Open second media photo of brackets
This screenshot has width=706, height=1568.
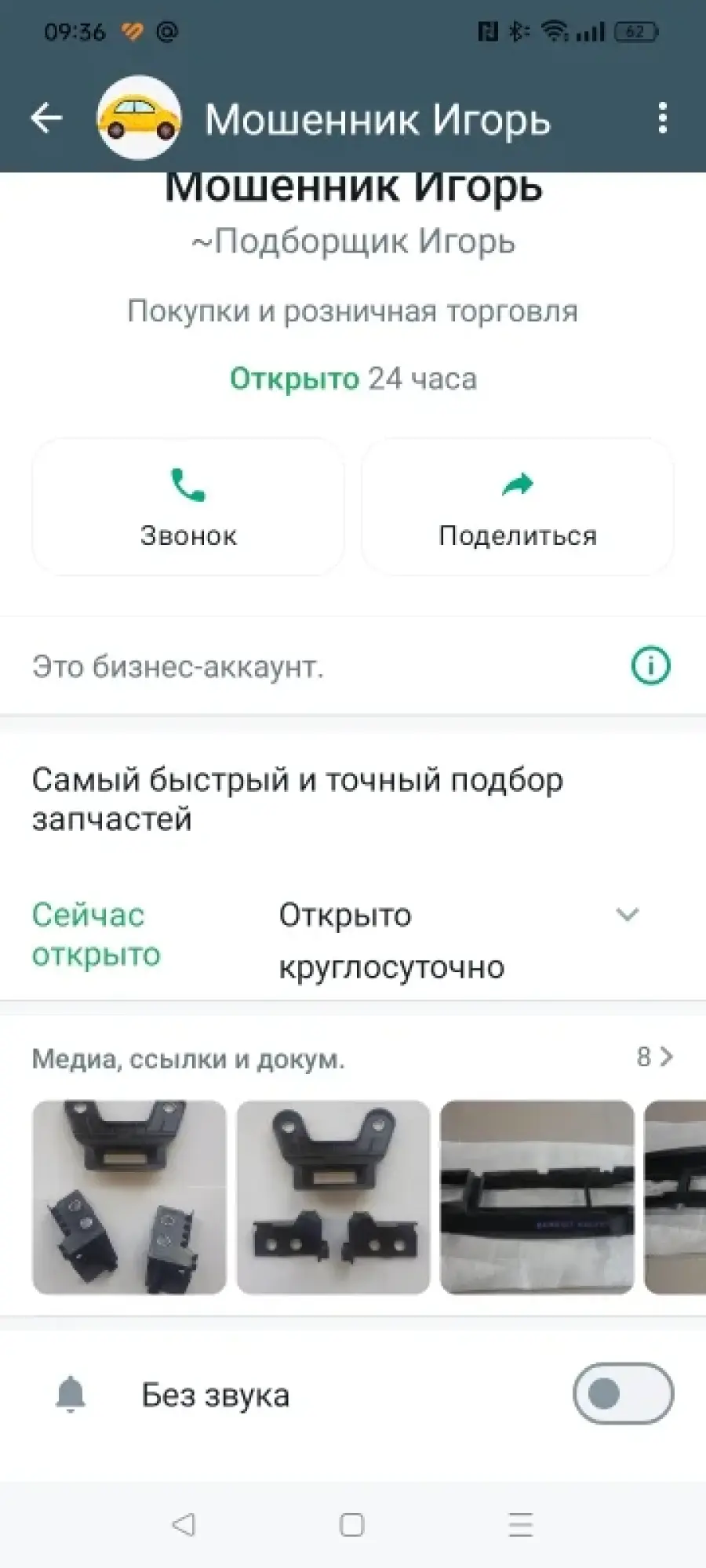(333, 1197)
